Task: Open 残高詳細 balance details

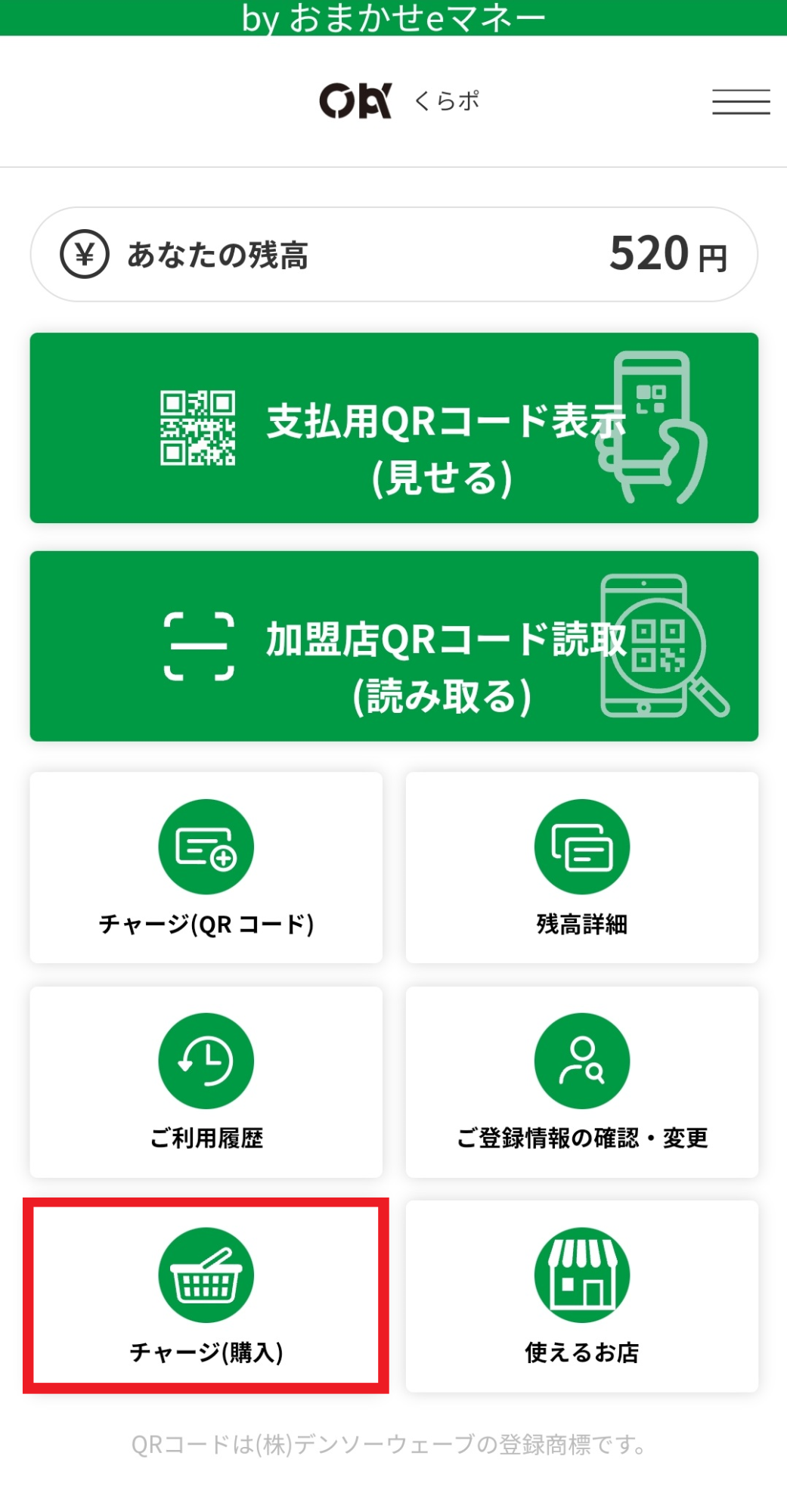Action: (x=581, y=867)
